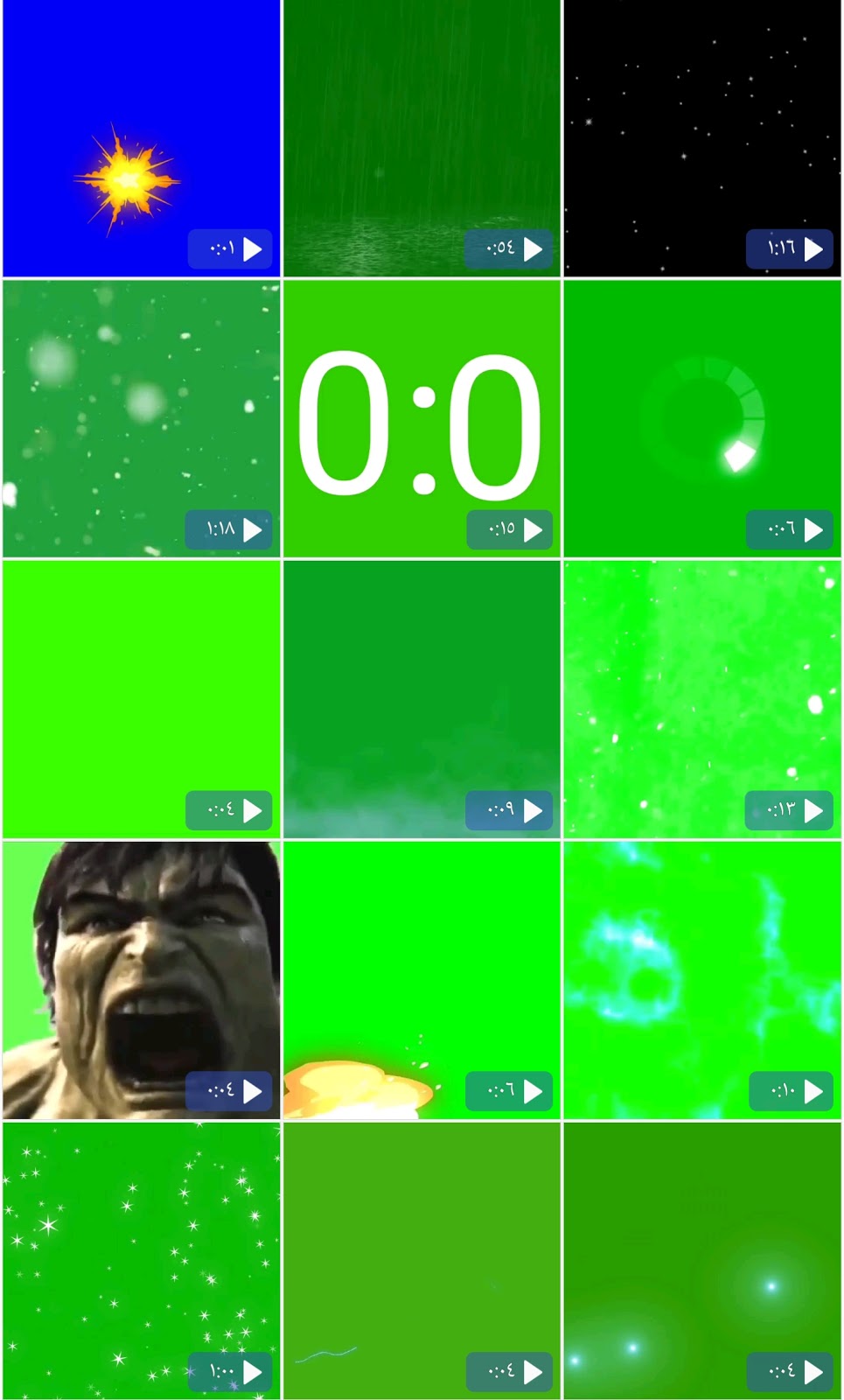This screenshot has height=1400, width=844.
Task: Select the black starry sky video
Action: [702, 138]
